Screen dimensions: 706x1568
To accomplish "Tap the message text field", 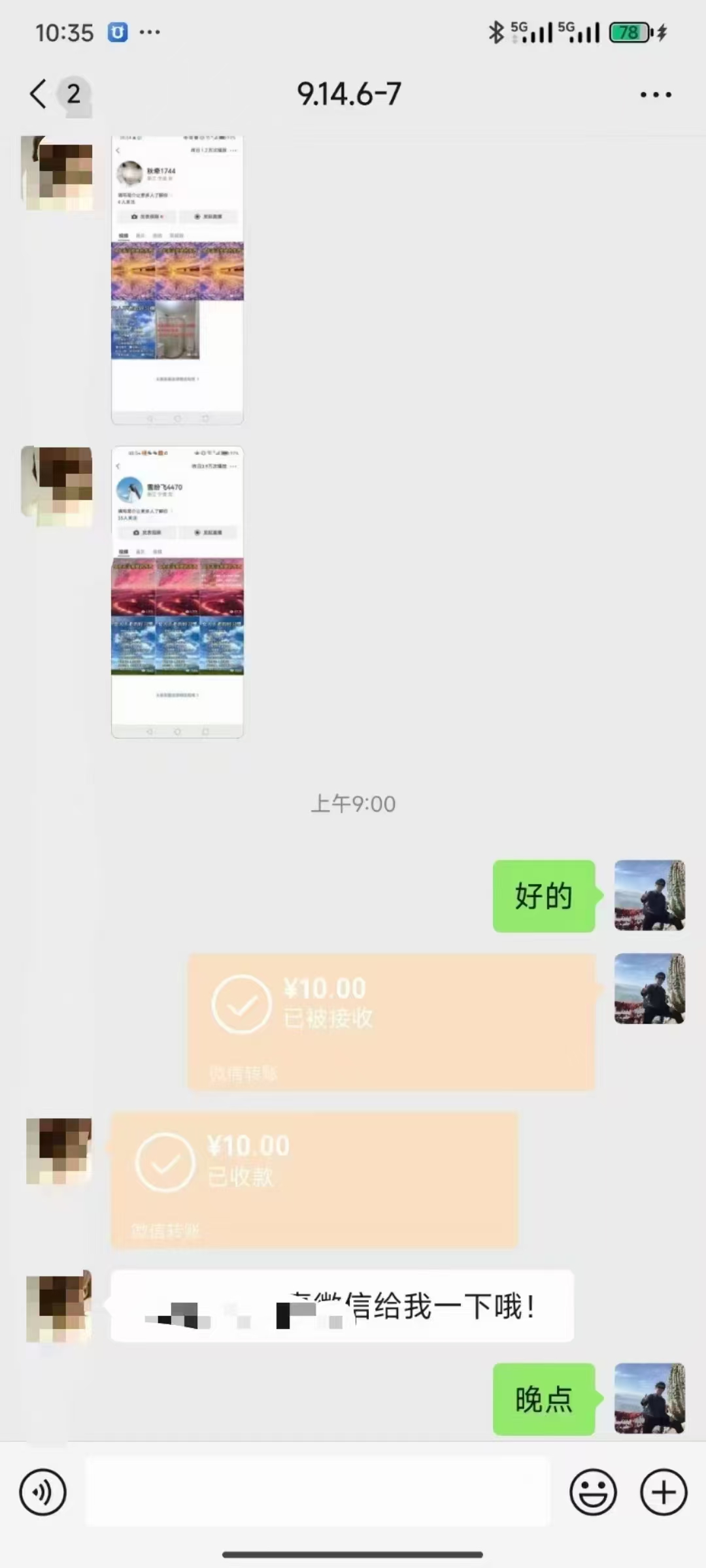I will [x=318, y=1492].
